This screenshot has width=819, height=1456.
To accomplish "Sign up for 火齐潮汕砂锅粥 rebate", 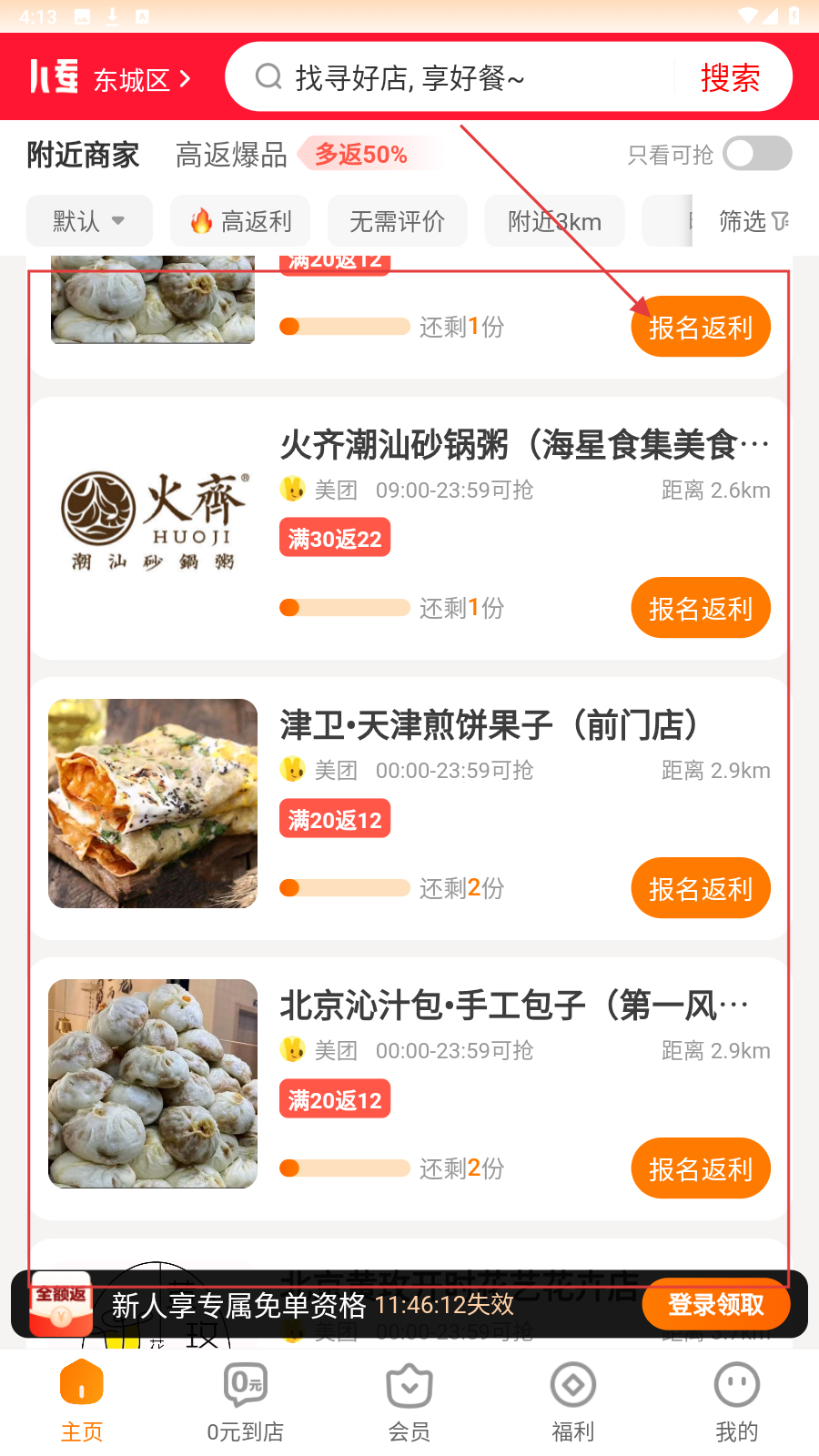I will [701, 608].
